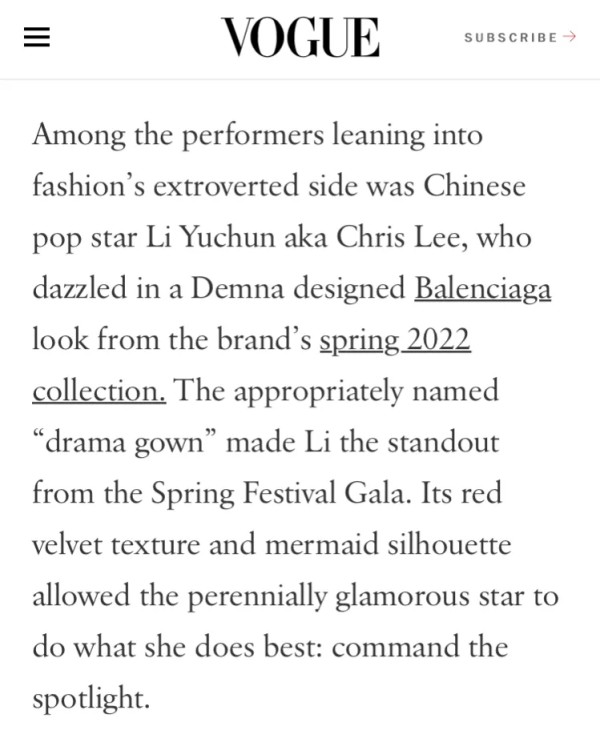This screenshot has width=600, height=738.
Task: Tap the Subscribe link
Action: pyautogui.click(x=520, y=37)
